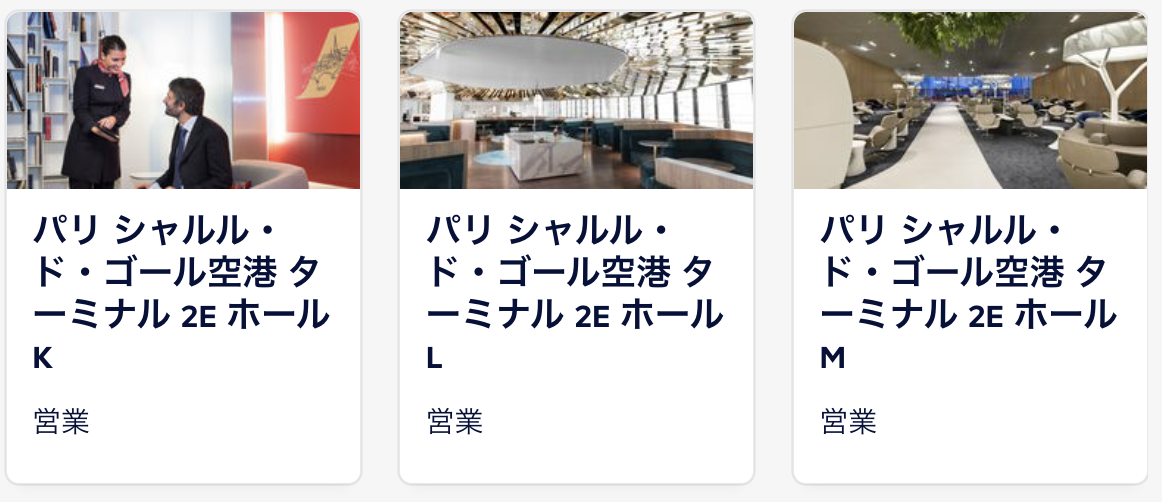Open the Terminal 2E Hall M lounge card
This screenshot has height=502, width=1162.
coord(969,290)
